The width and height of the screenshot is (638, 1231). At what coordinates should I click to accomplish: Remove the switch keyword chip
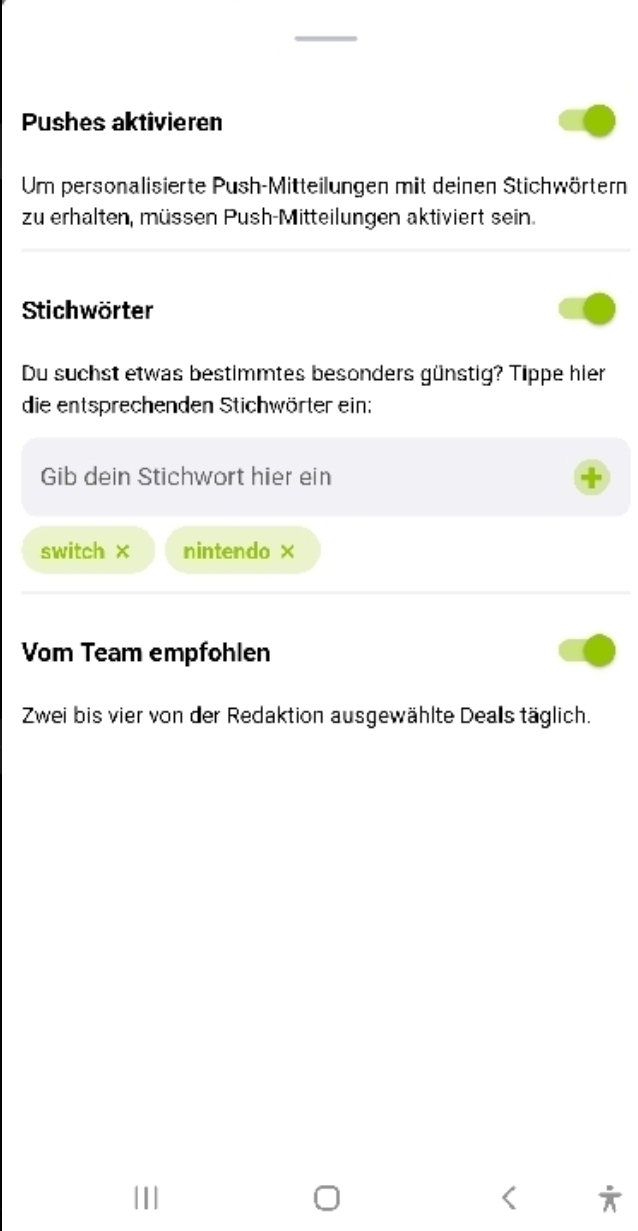(122, 552)
